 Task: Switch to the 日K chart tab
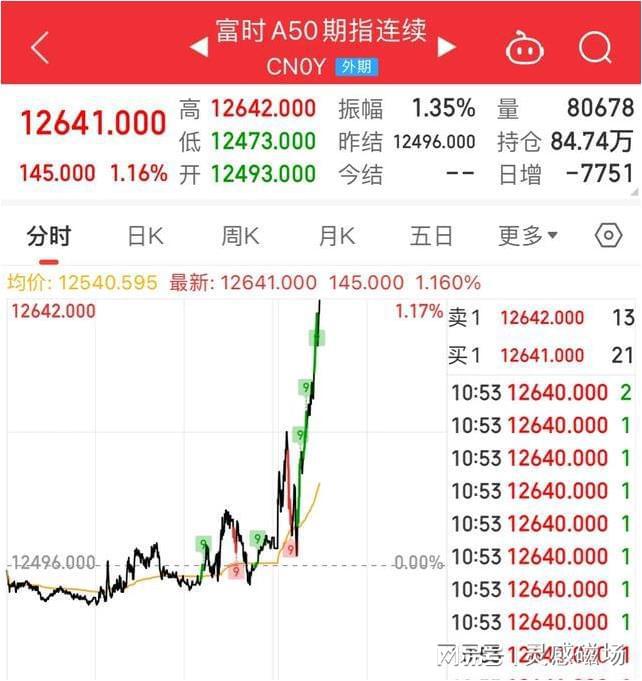145,236
